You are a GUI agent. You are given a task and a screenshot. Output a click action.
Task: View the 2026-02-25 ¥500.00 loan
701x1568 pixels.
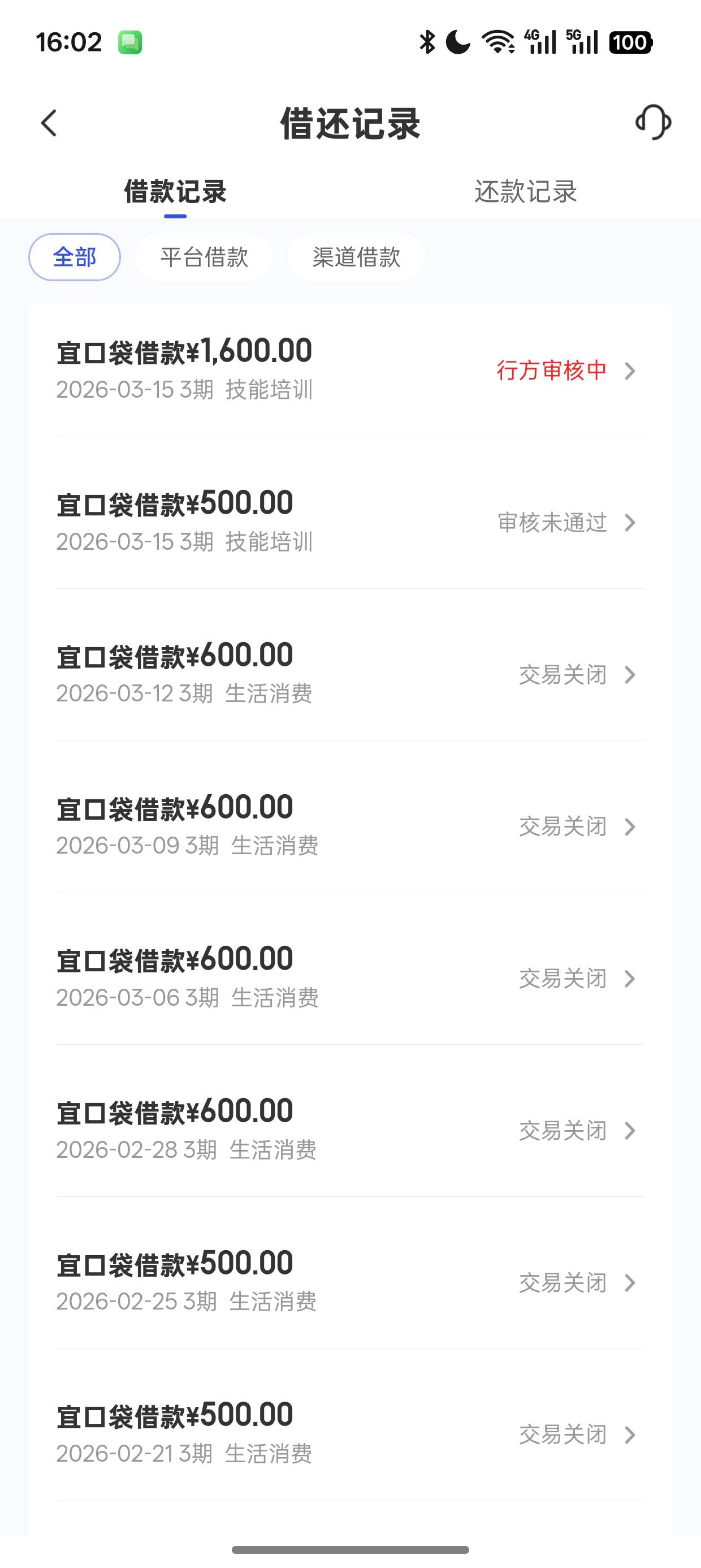click(350, 1282)
